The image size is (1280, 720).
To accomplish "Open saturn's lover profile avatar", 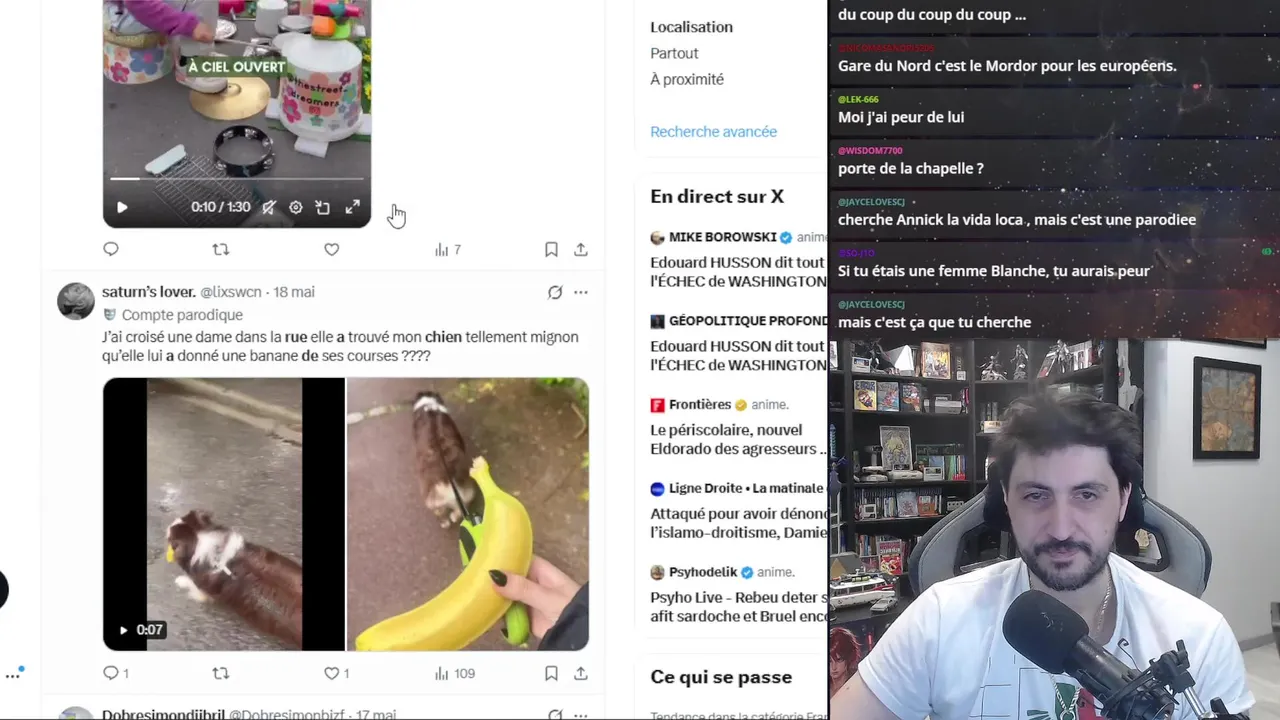I will [x=76, y=301].
